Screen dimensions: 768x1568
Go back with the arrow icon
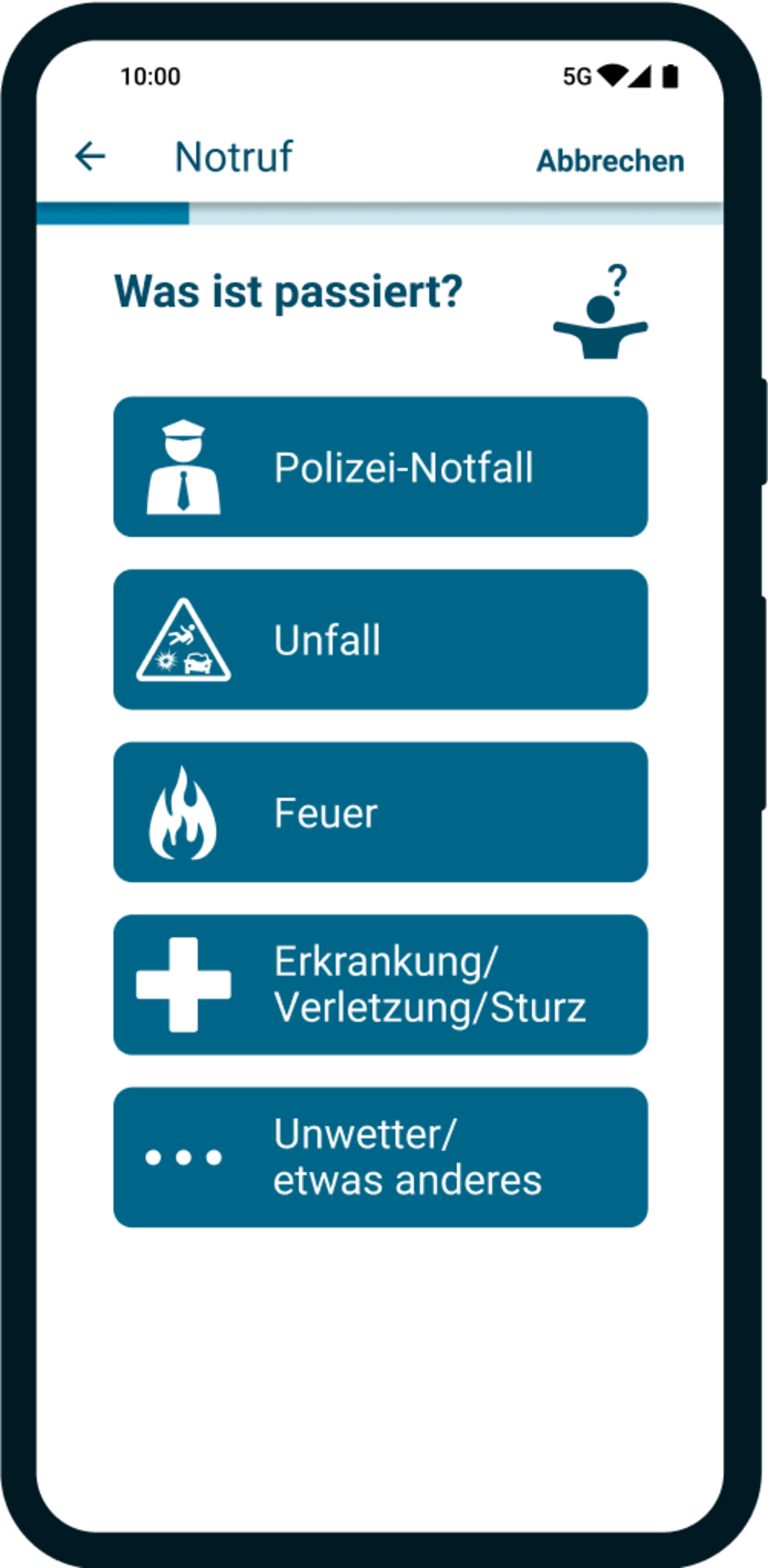point(90,156)
